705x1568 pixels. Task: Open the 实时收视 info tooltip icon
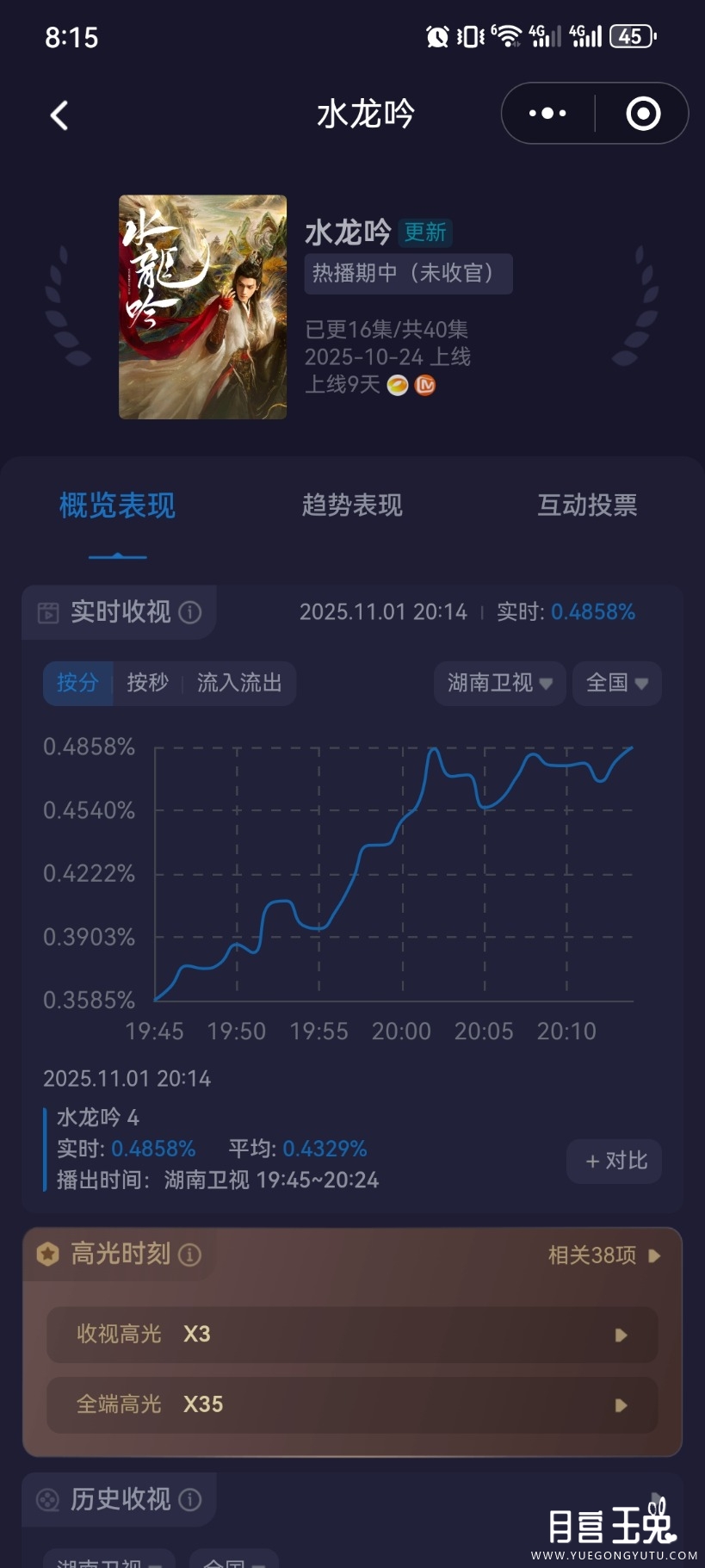tap(189, 612)
